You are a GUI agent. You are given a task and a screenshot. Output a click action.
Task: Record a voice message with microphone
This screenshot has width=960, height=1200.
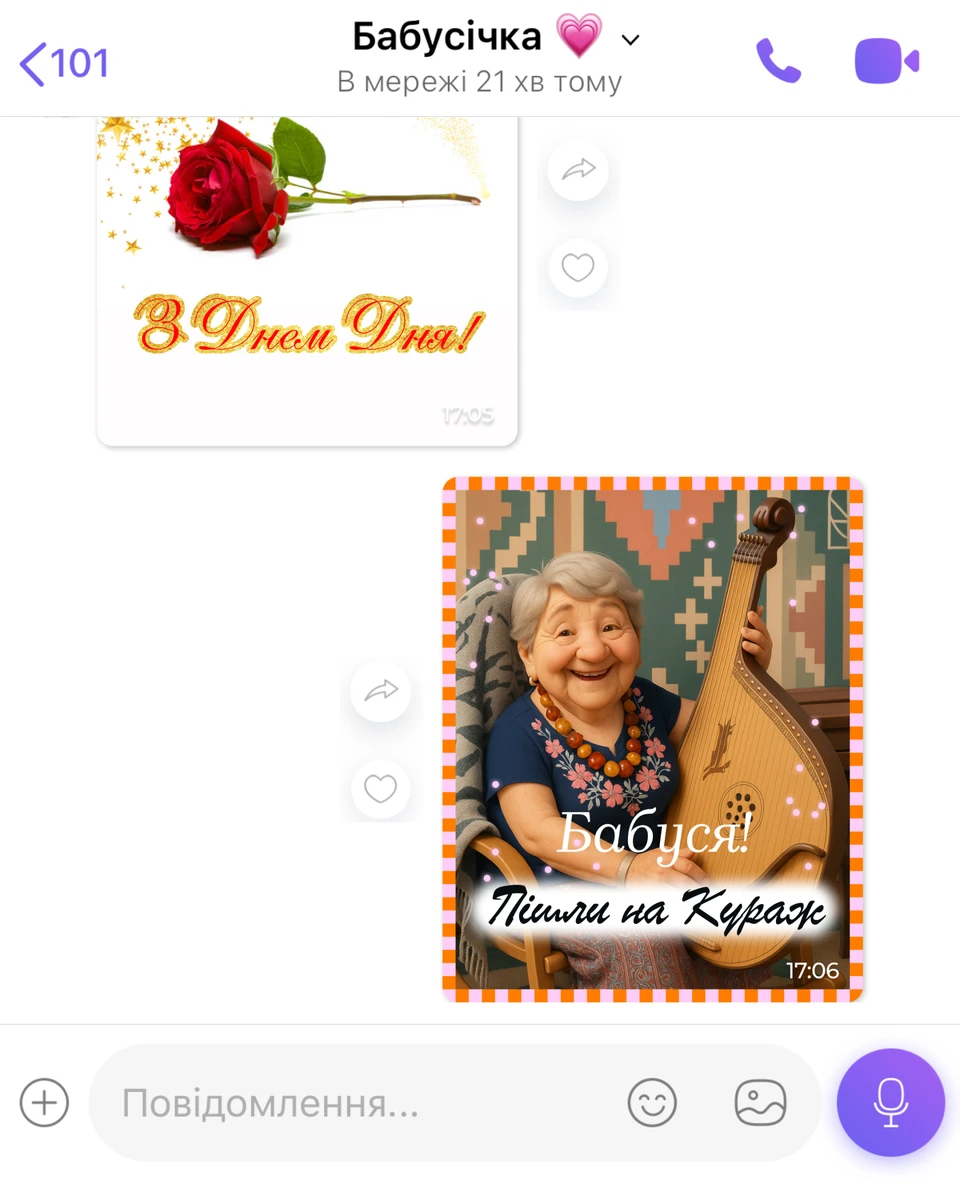890,1102
